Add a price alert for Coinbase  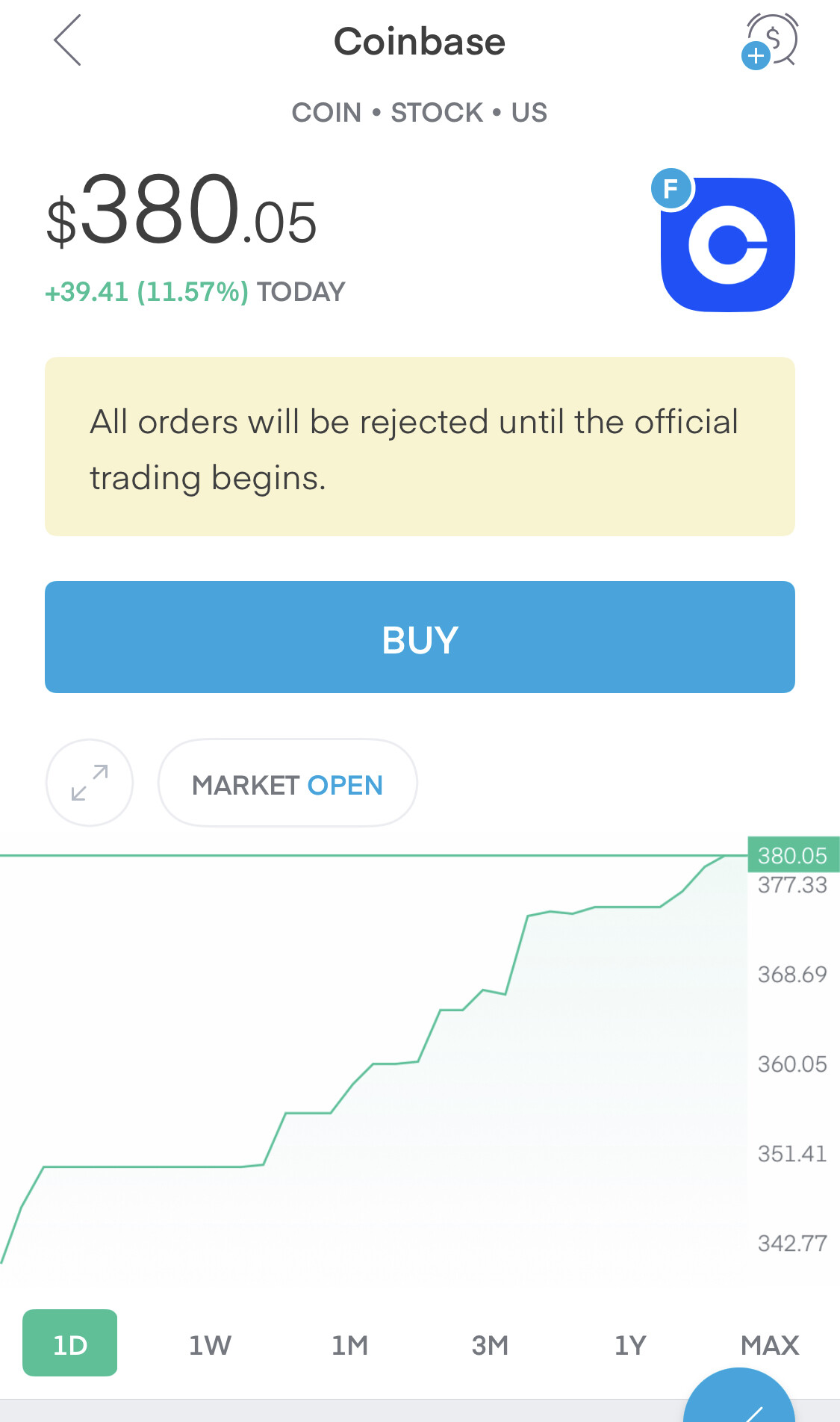coord(771,41)
